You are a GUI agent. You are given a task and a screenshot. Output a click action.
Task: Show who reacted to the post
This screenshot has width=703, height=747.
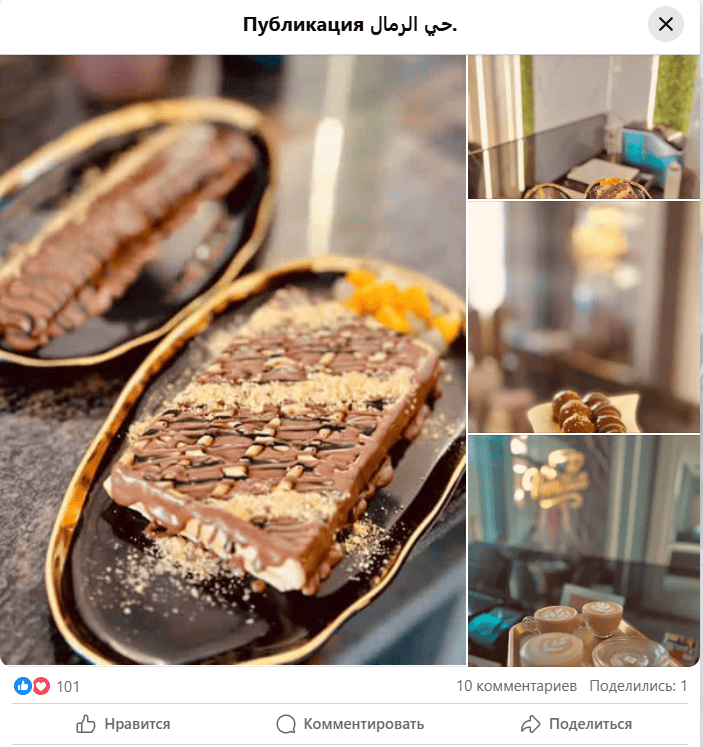pos(46,687)
